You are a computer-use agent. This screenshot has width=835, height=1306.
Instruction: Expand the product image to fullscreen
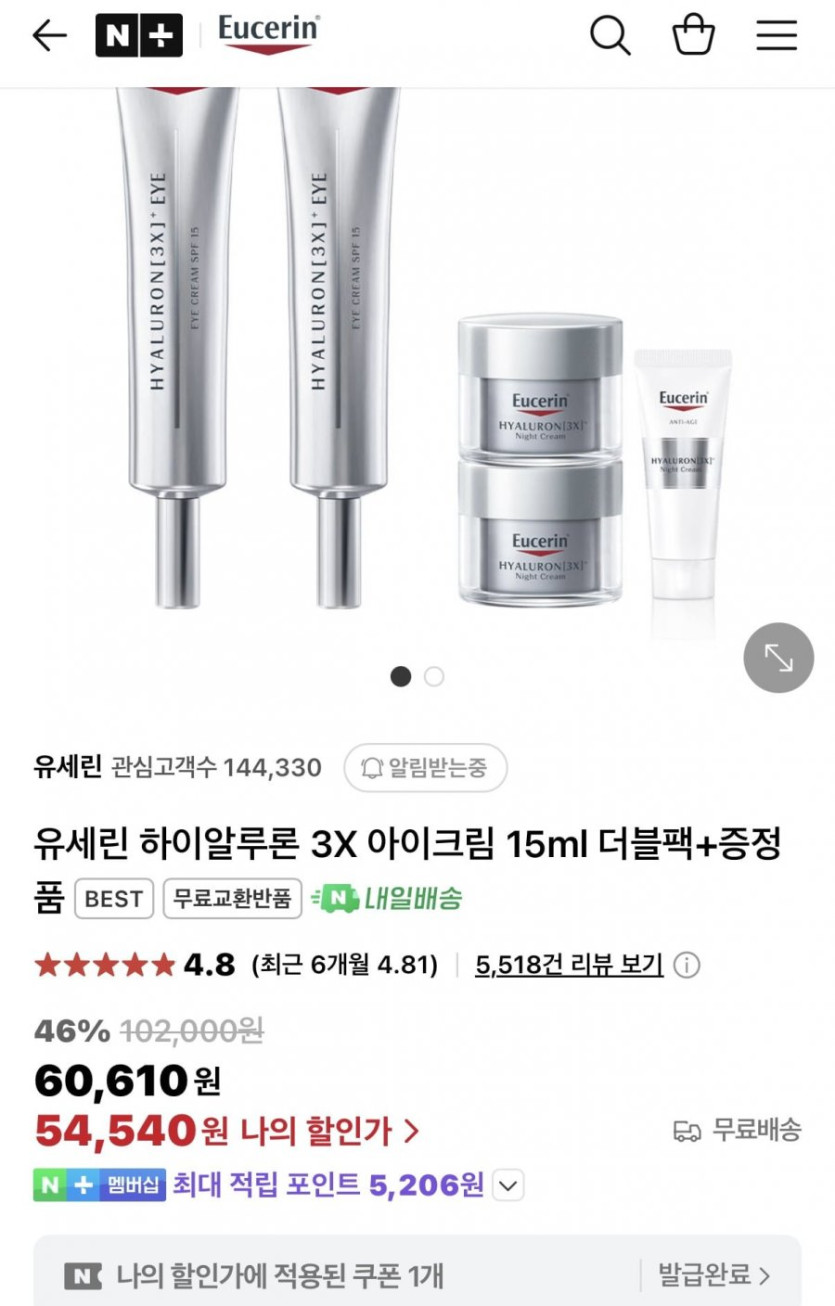[x=778, y=657]
